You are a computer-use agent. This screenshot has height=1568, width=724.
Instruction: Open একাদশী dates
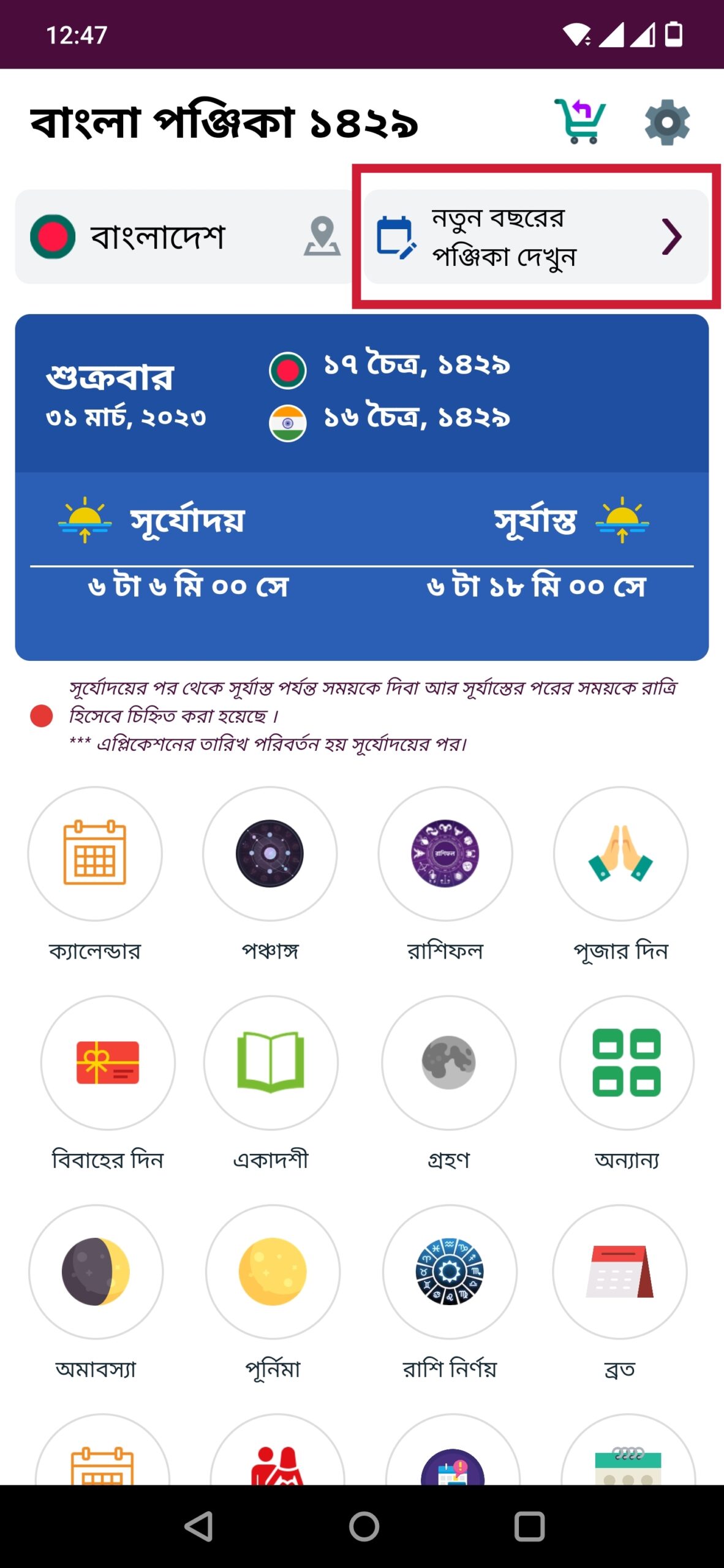click(x=271, y=1062)
